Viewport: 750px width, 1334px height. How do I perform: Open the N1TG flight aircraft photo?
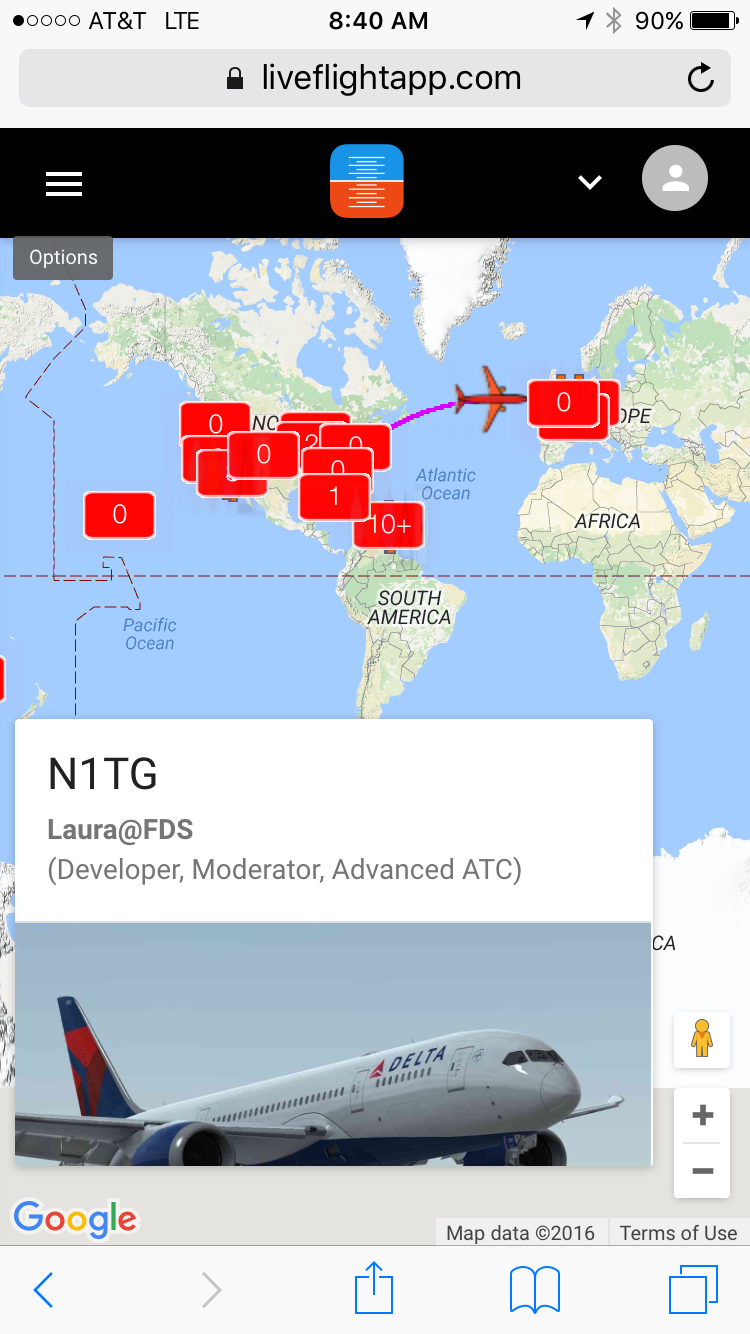[x=333, y=1043]
